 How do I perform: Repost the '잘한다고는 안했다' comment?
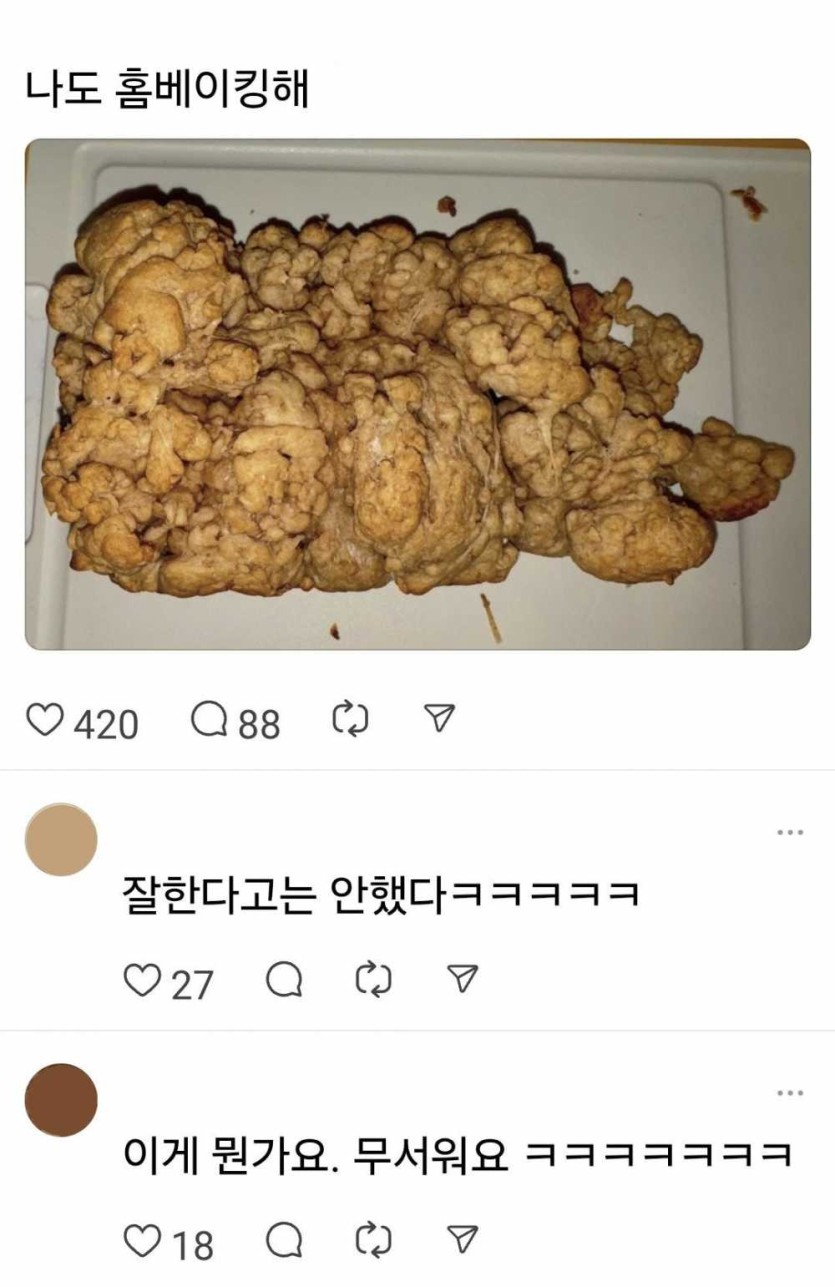(x=374, y=980)
